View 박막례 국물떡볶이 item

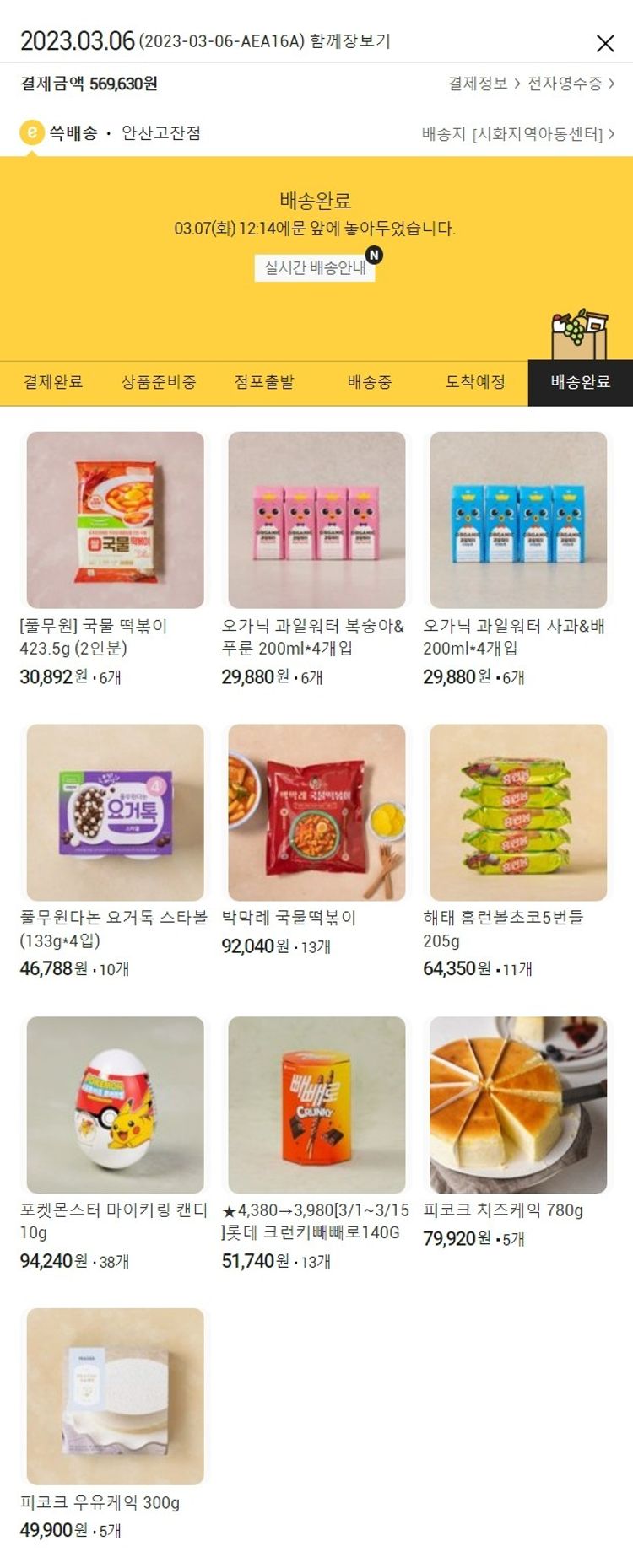click(316, 812)
